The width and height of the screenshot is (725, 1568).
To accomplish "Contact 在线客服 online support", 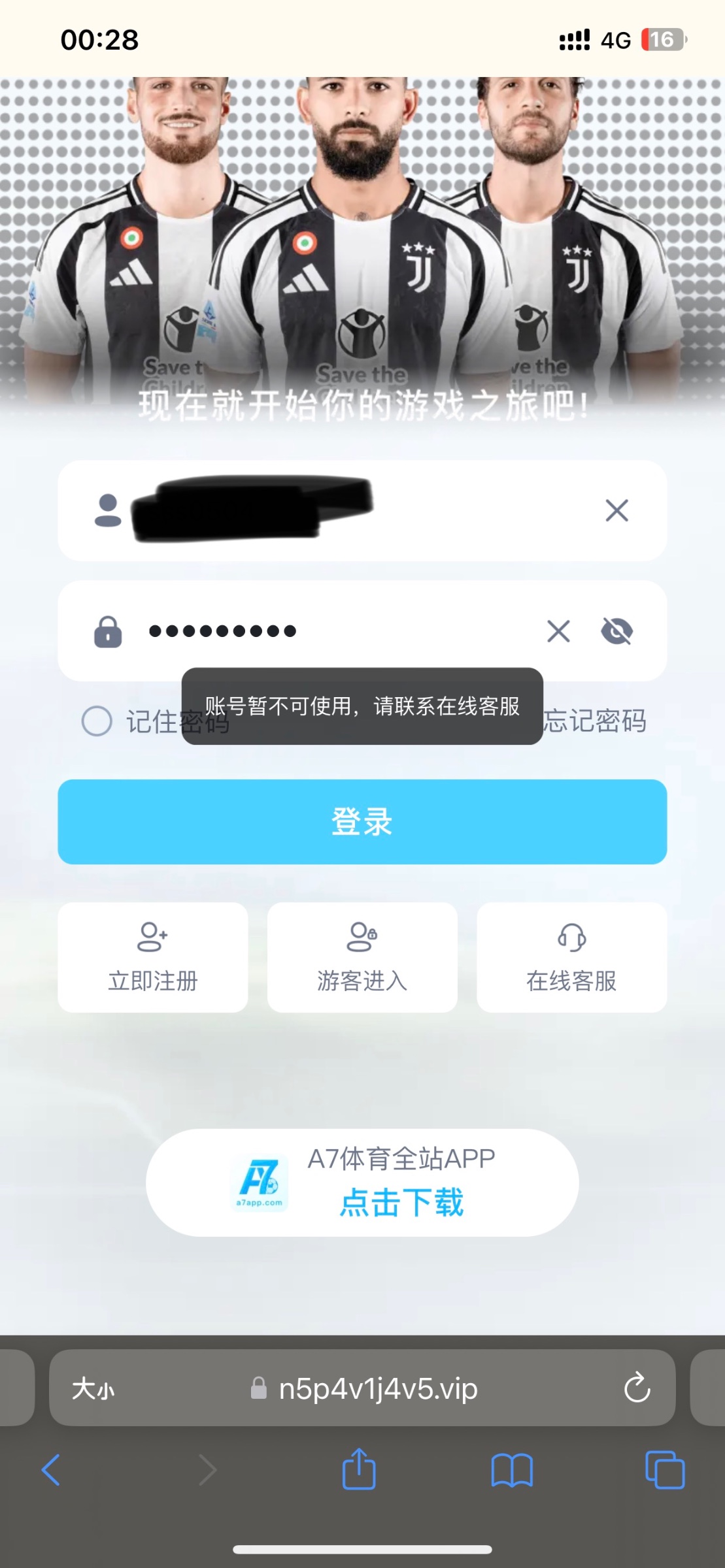I will click(571, 957).
